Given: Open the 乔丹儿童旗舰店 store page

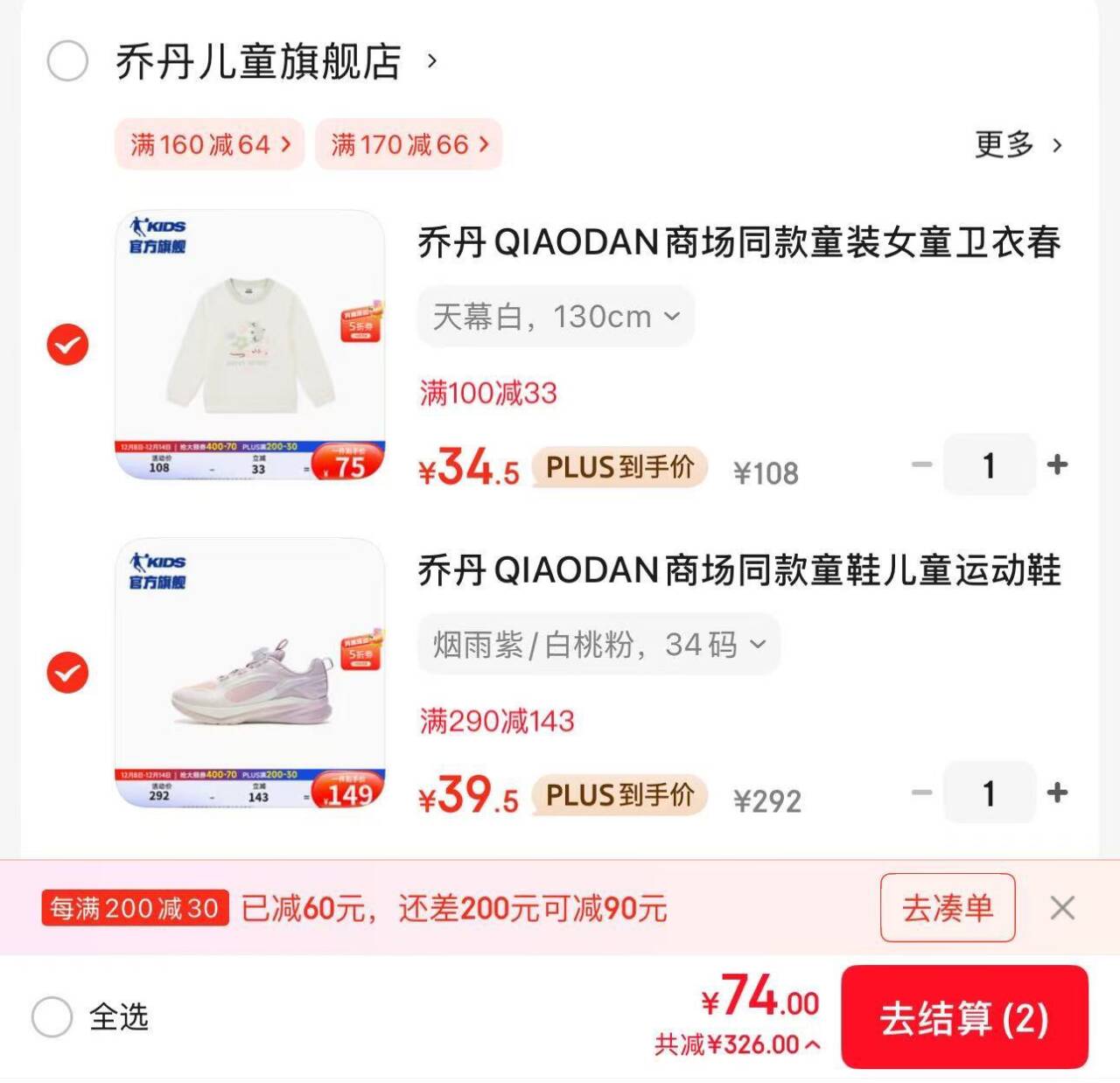Looking at the screenshot, I should point(259,61).
